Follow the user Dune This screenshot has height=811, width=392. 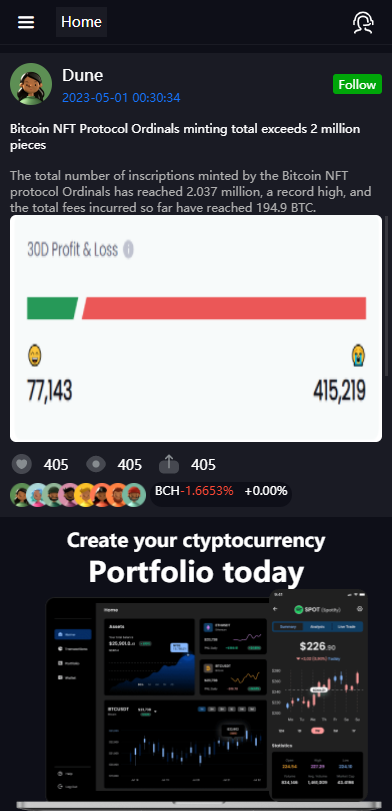click(x=357, y=84)
